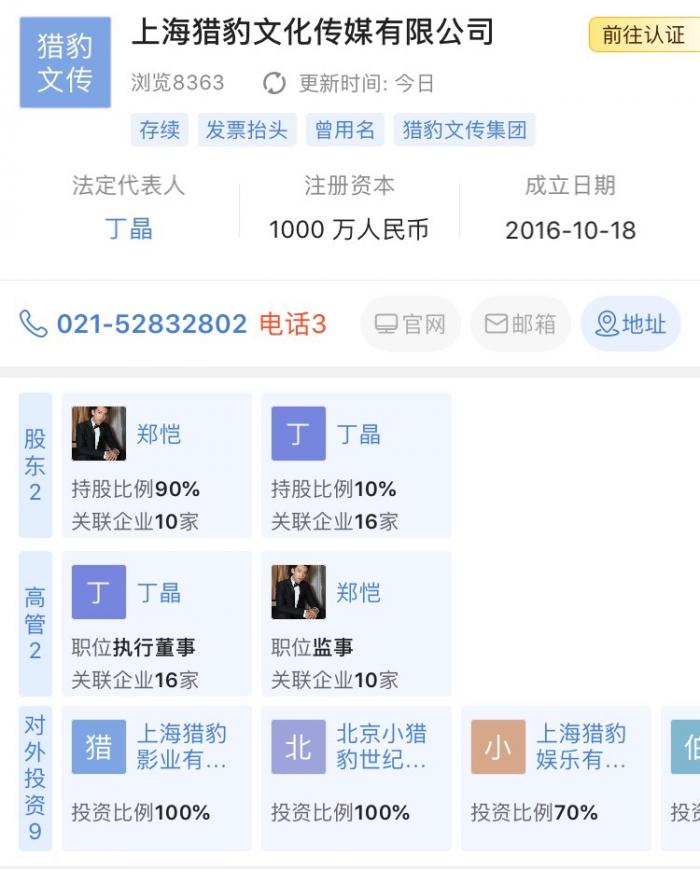
Task: View company 地址 location
Action: 631,324
